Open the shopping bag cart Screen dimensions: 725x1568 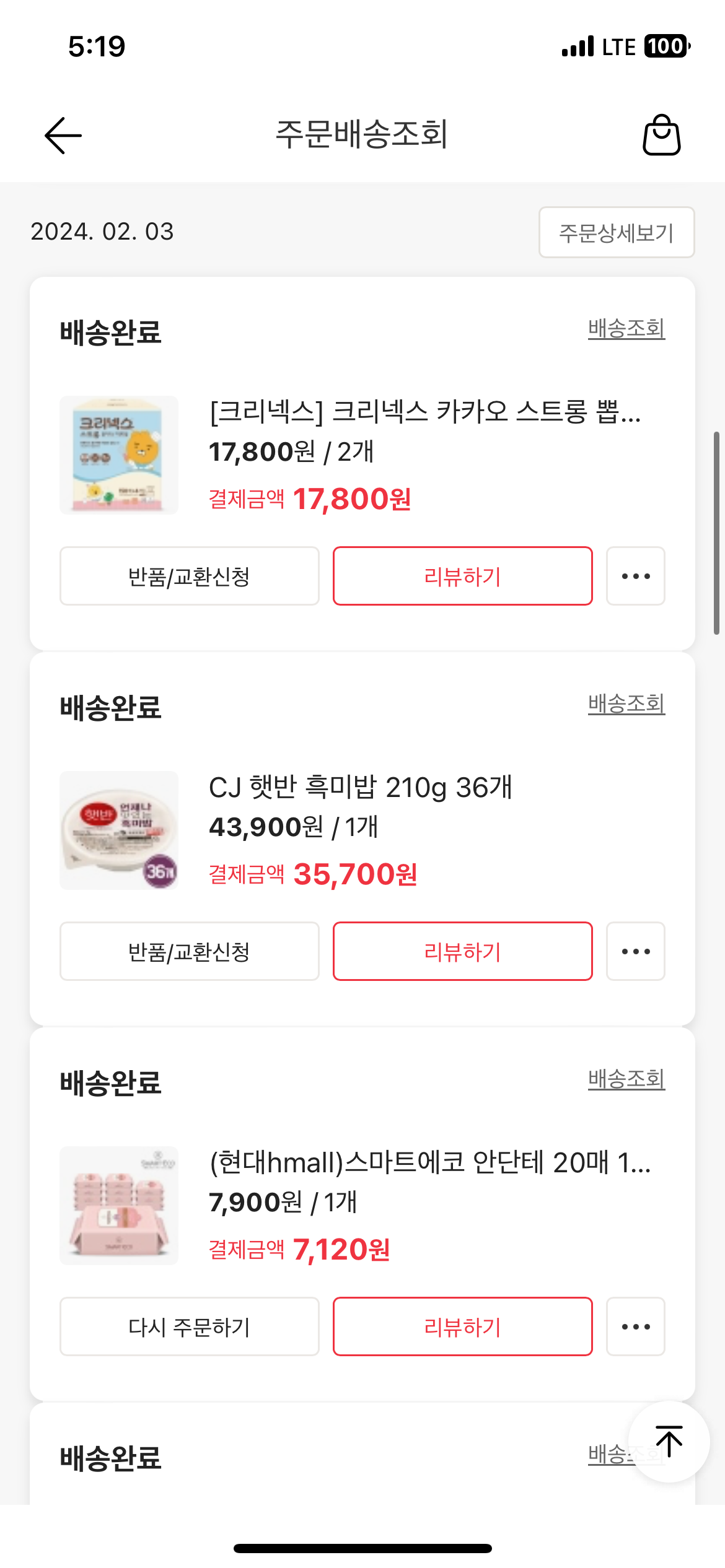coord(661,135)
